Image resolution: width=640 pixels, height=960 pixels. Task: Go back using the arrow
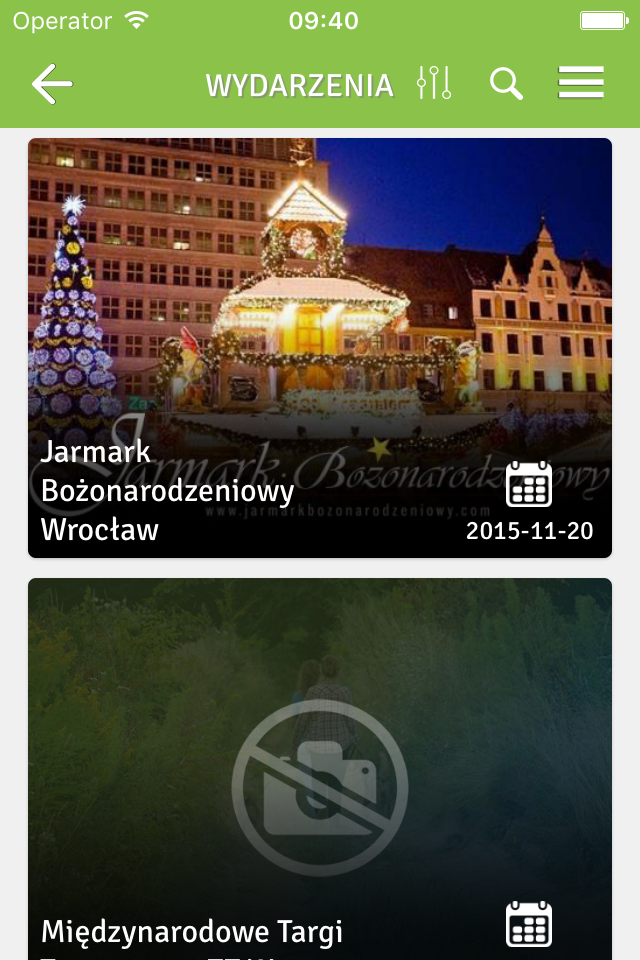[52, 84]
